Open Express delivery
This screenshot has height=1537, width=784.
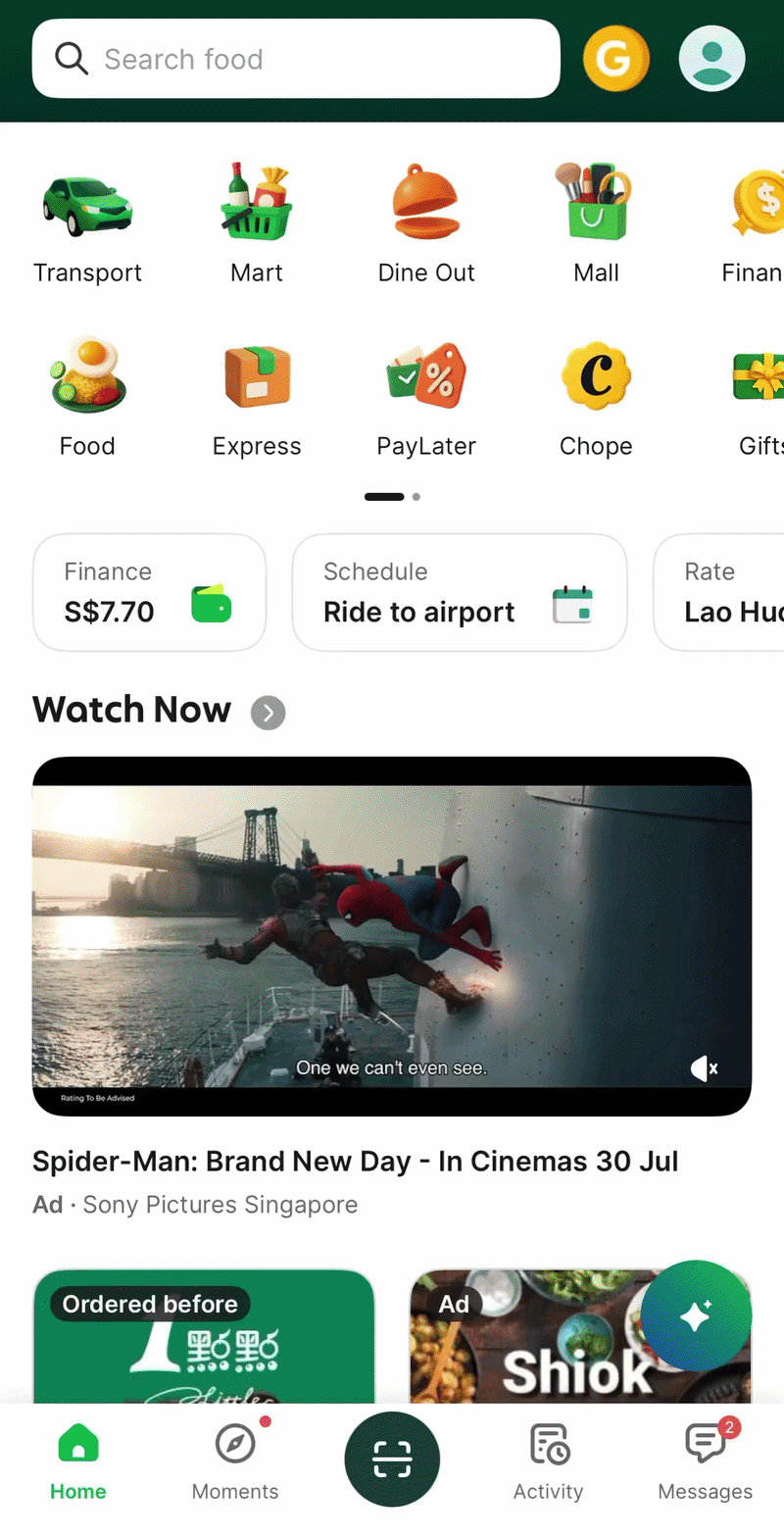coord(257,396)
